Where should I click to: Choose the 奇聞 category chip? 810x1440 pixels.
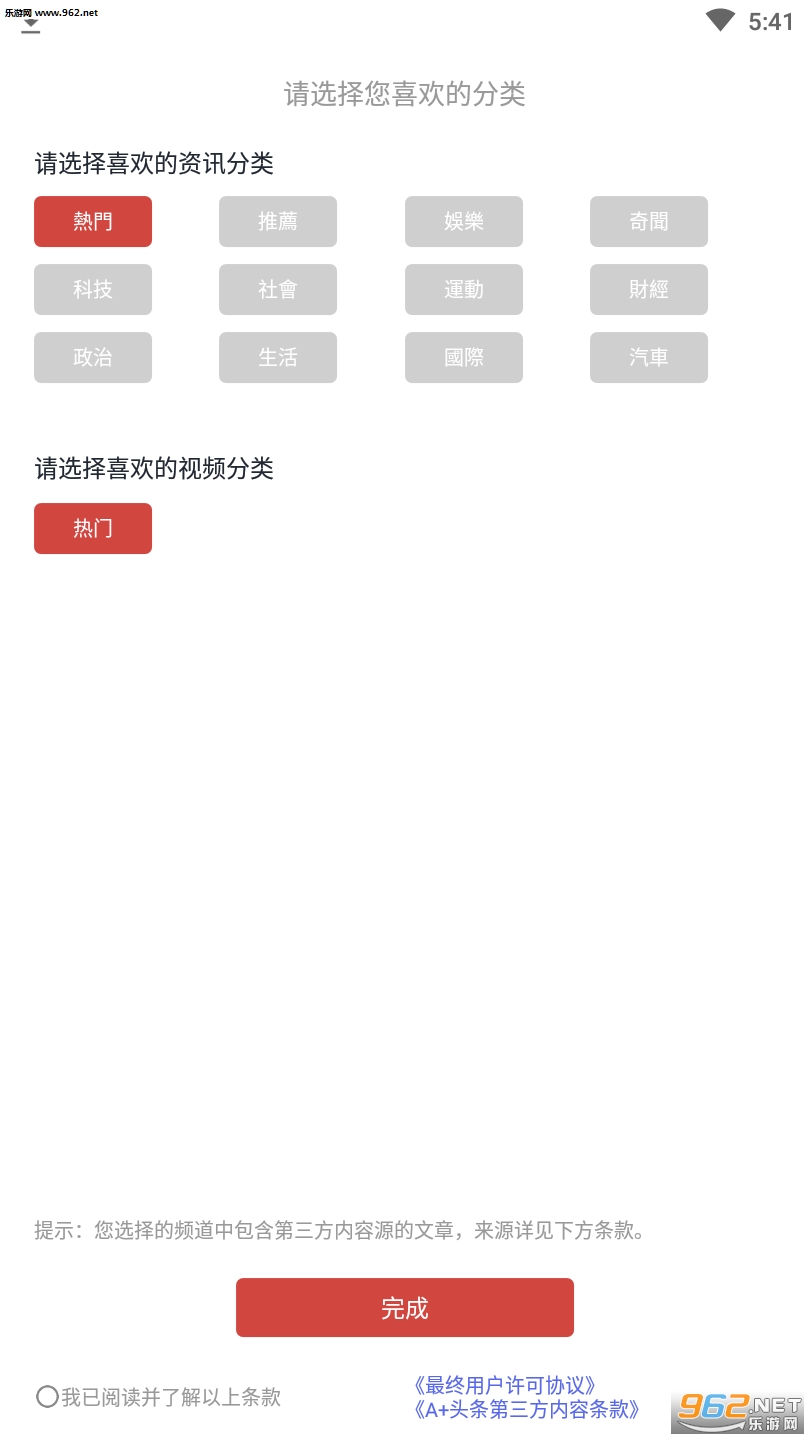click(x=648, y=221)
